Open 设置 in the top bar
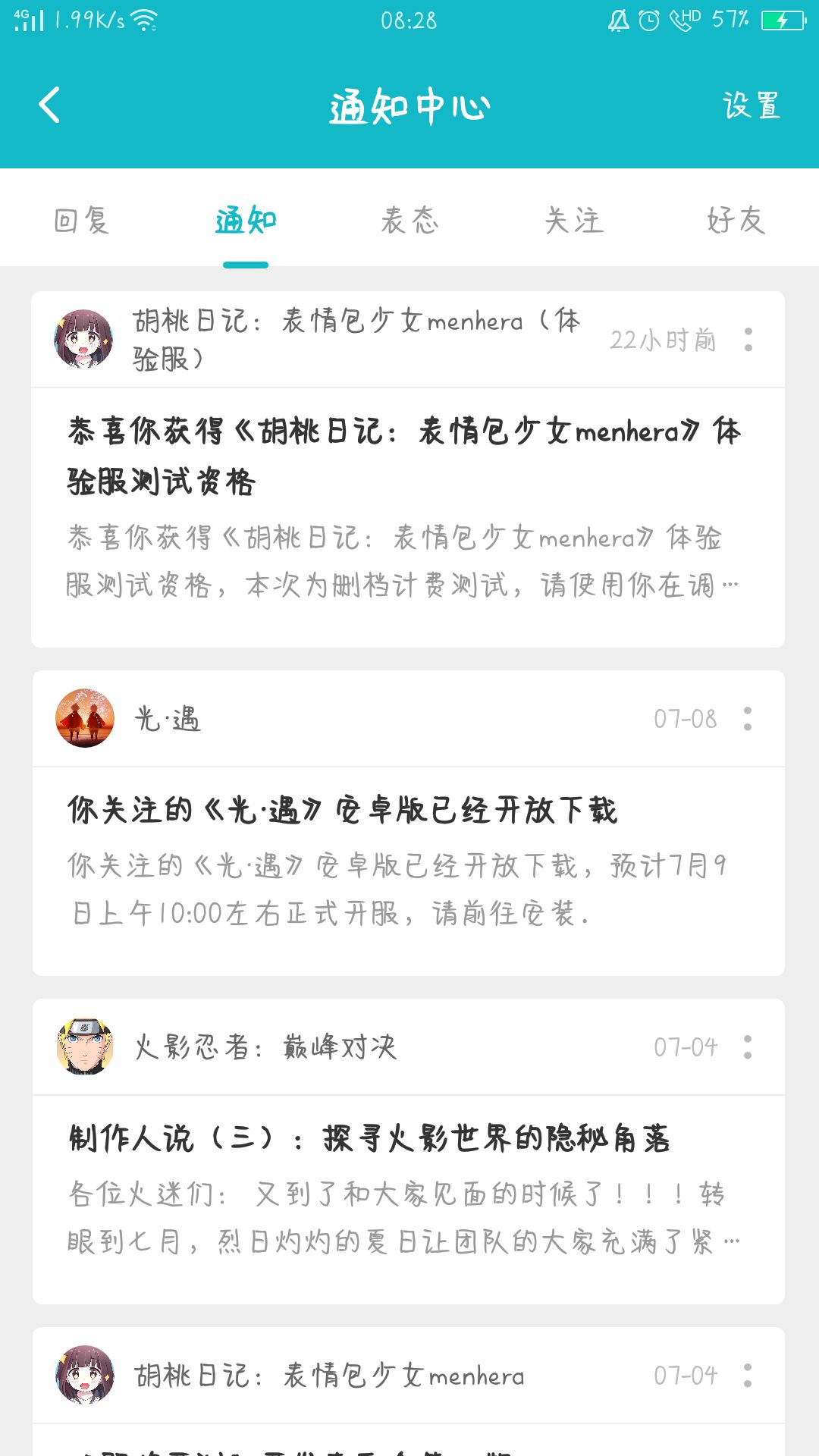 click(x=751, y=105)
